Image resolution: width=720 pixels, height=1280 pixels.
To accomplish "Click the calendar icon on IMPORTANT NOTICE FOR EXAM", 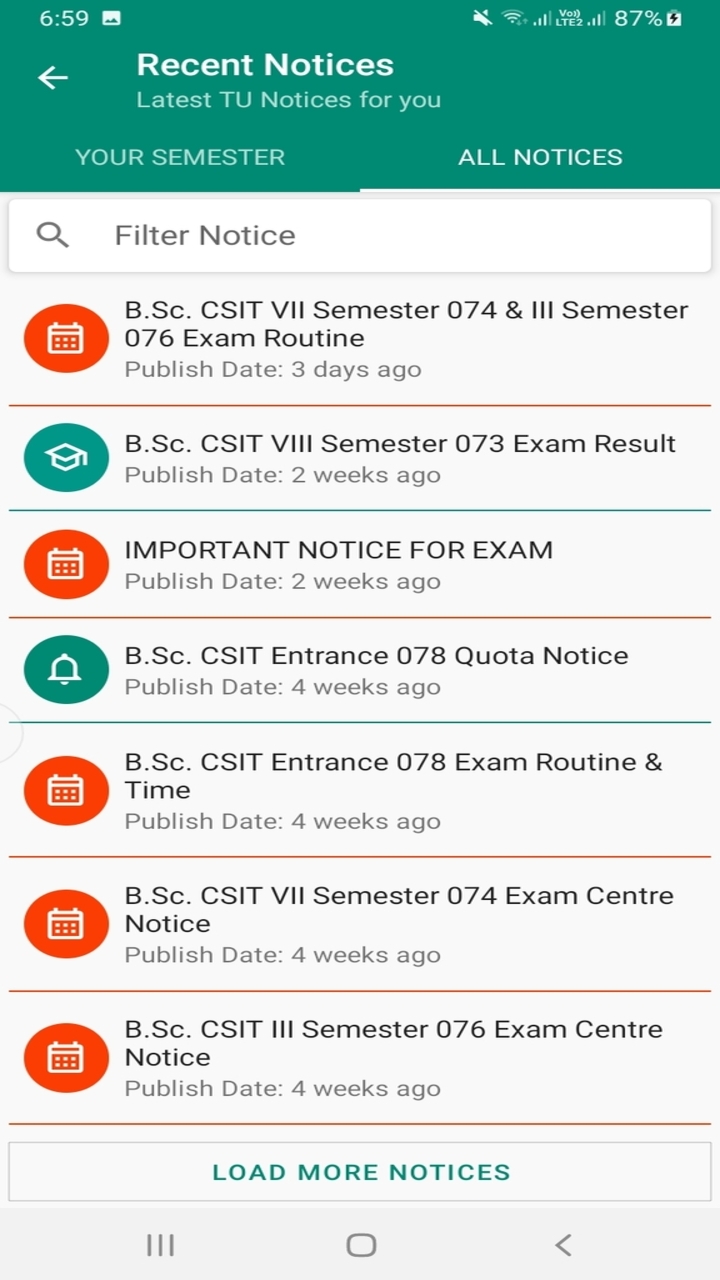I will [x=65, y=564].
